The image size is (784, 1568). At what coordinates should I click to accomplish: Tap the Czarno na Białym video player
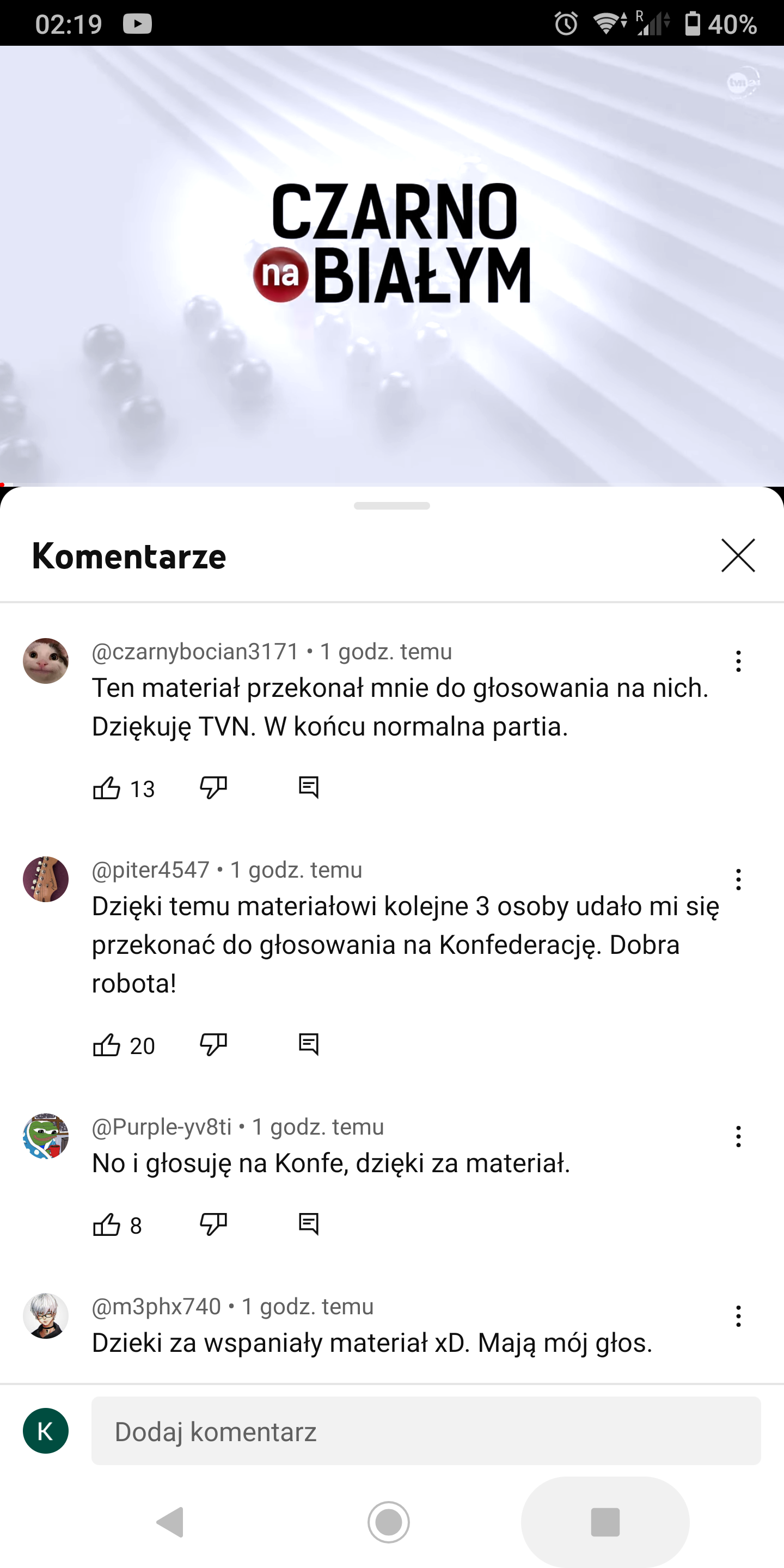coord(392,265)
